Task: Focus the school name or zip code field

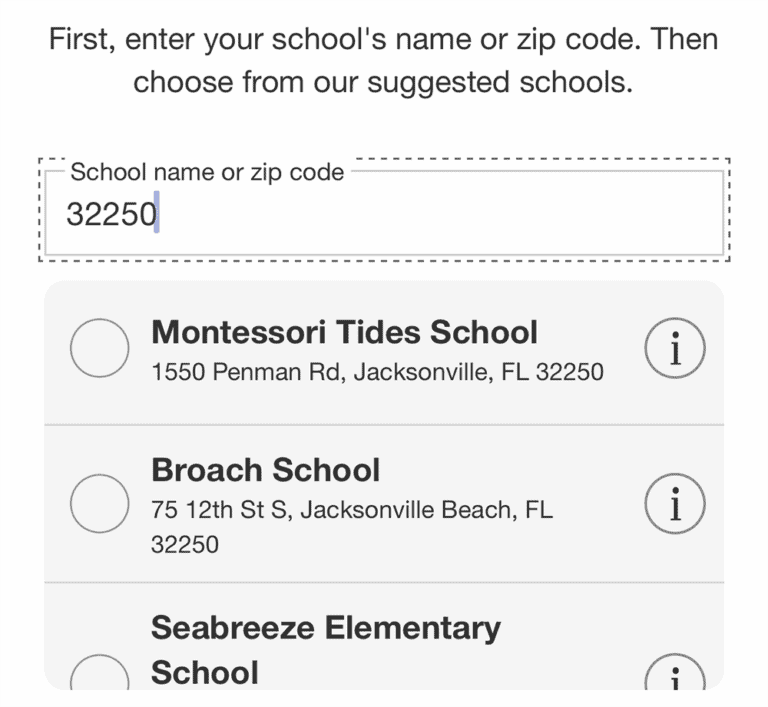Action: 384,214
